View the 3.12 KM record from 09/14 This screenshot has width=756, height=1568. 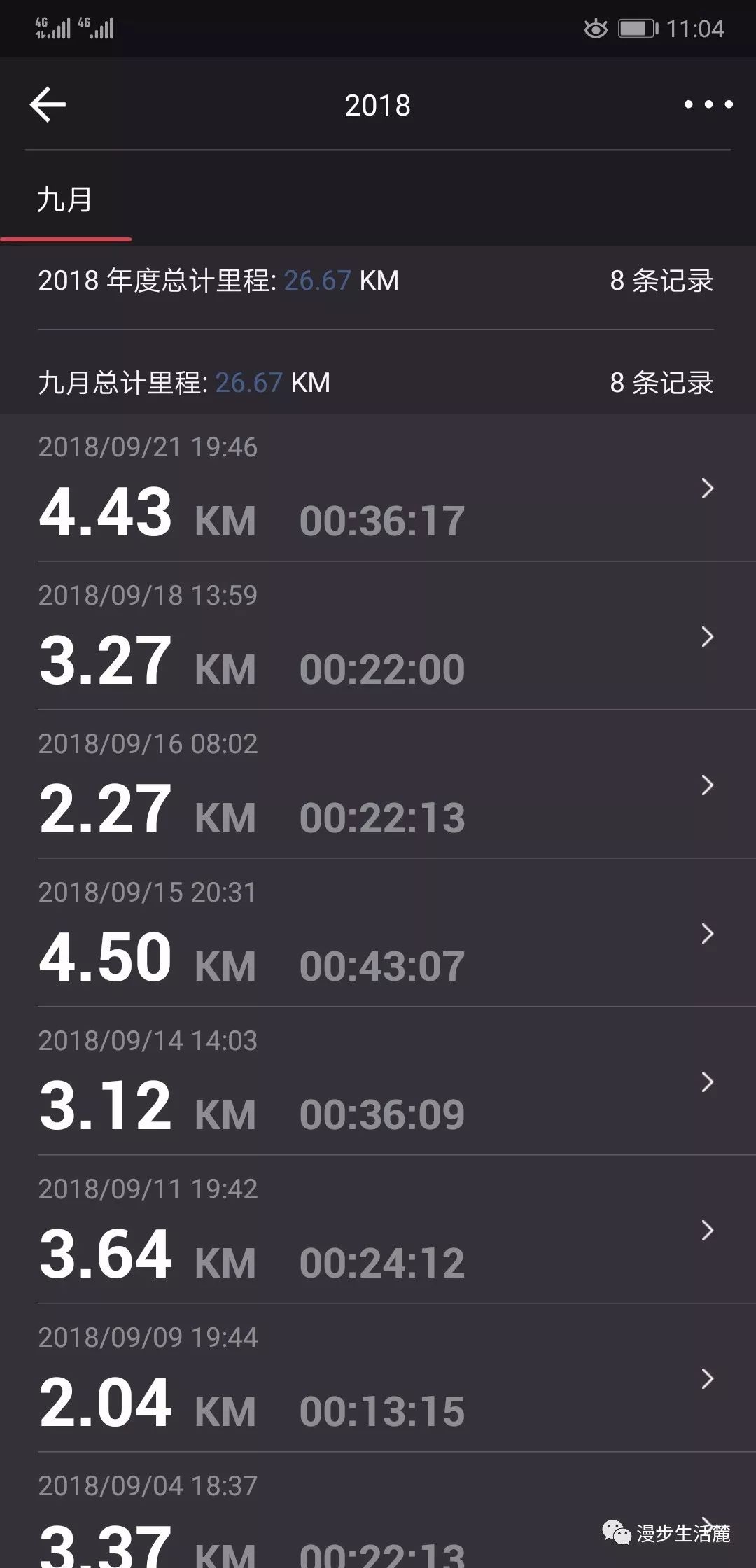pyautogui.click(x=378, y=1081)
